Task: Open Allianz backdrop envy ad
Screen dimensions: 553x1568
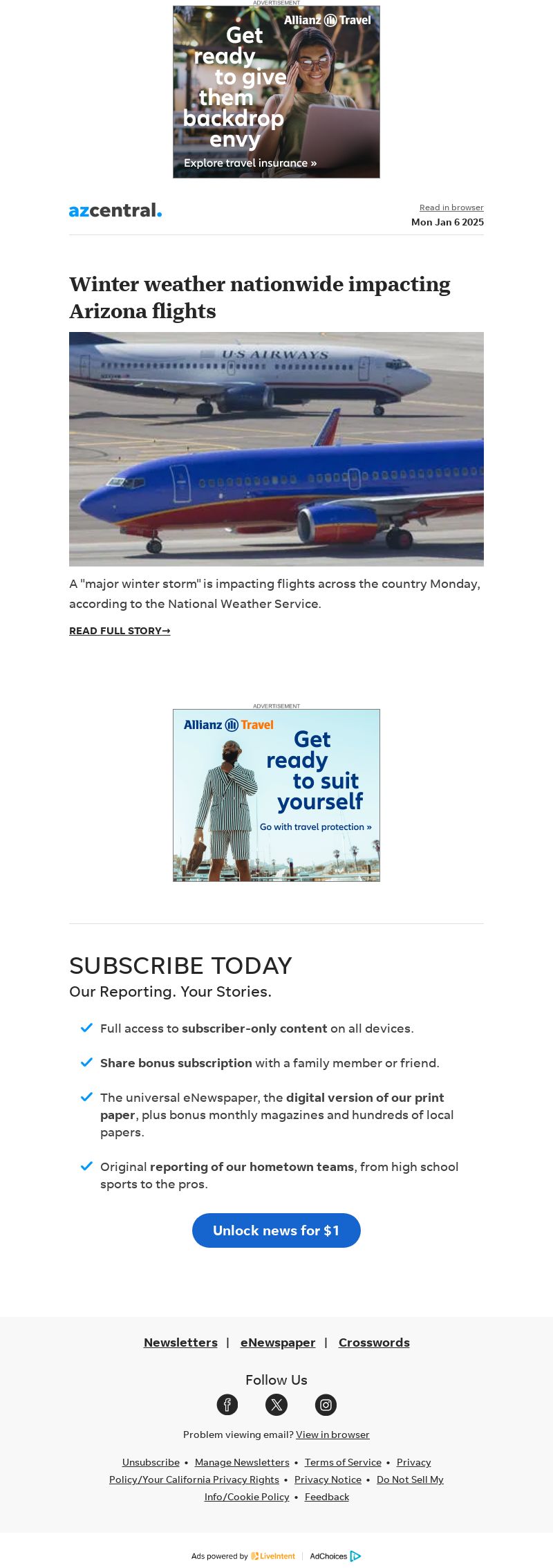Action: (276, 92)
